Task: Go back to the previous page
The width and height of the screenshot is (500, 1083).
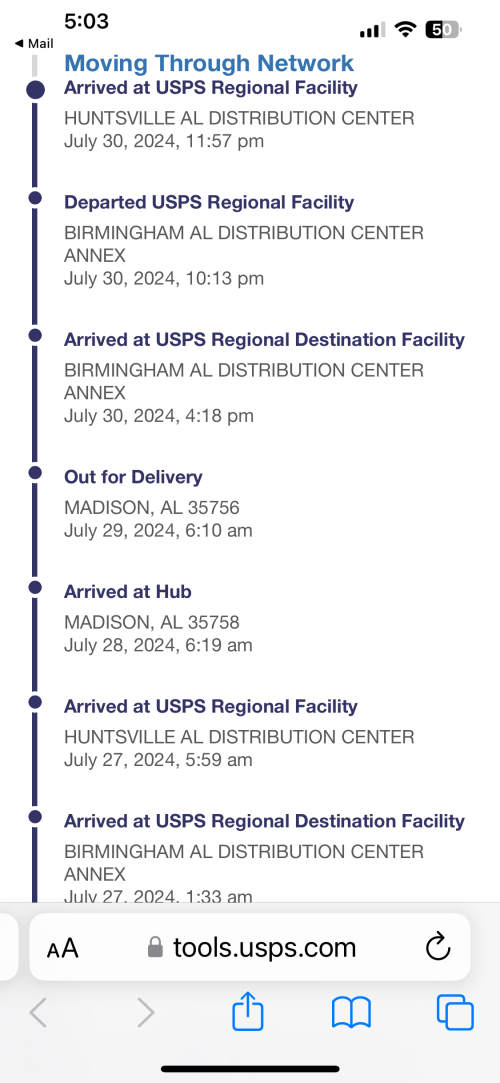Action: pos(39,1013)
